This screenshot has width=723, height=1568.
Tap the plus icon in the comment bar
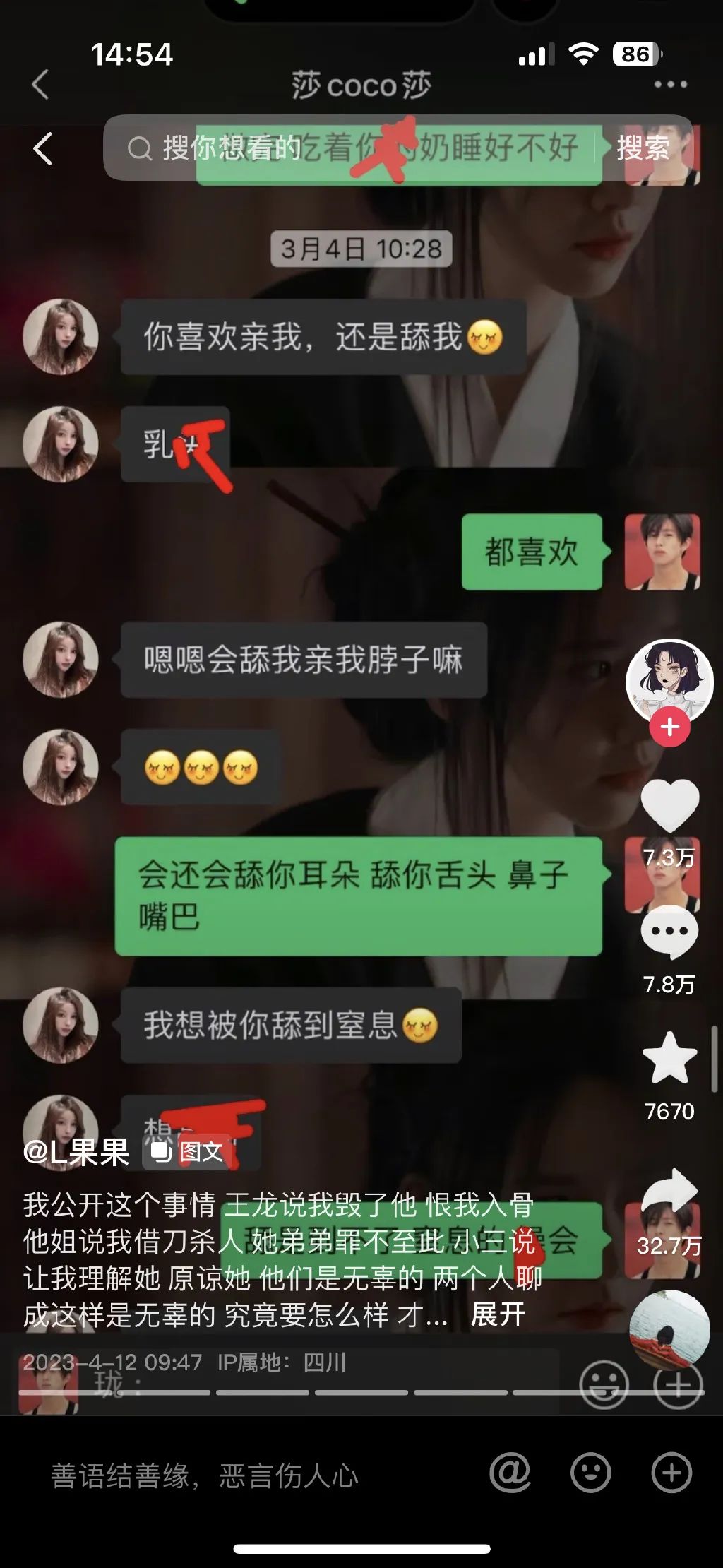pos(671,1473)
